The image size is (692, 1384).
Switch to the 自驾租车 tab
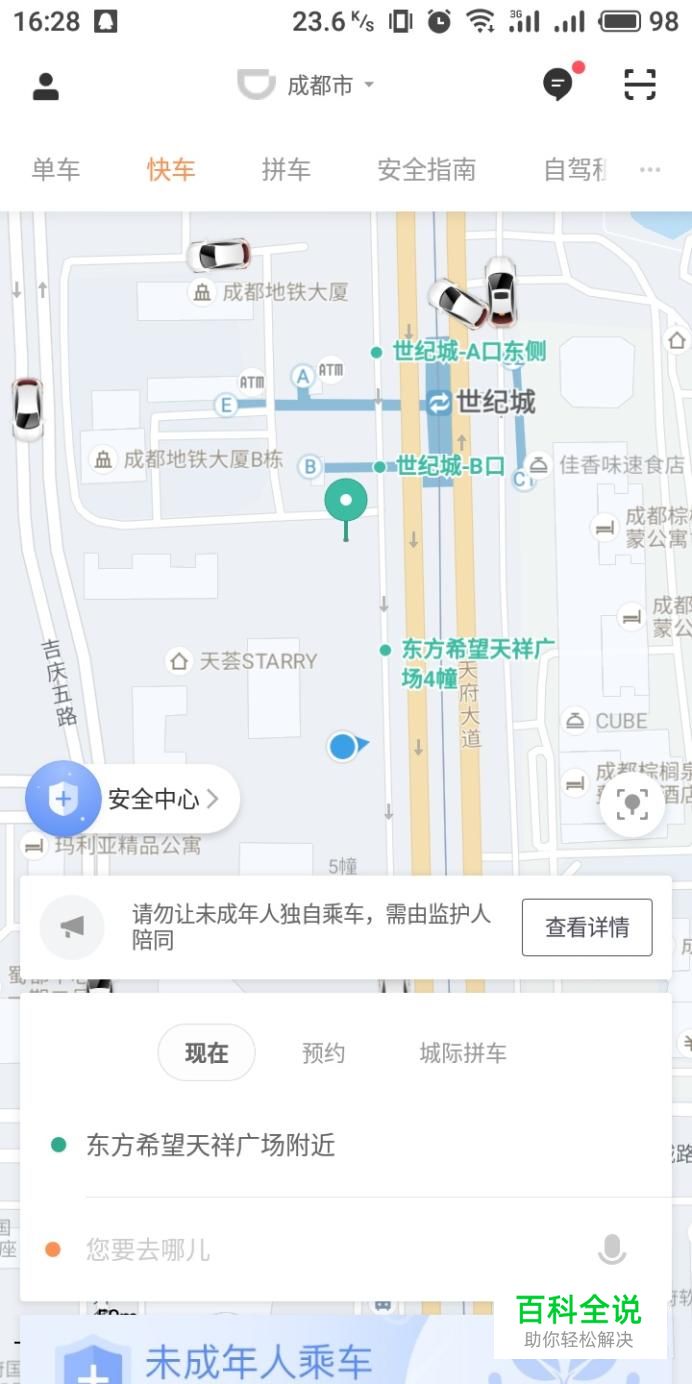pyautogui.click(x=574, y=170)
